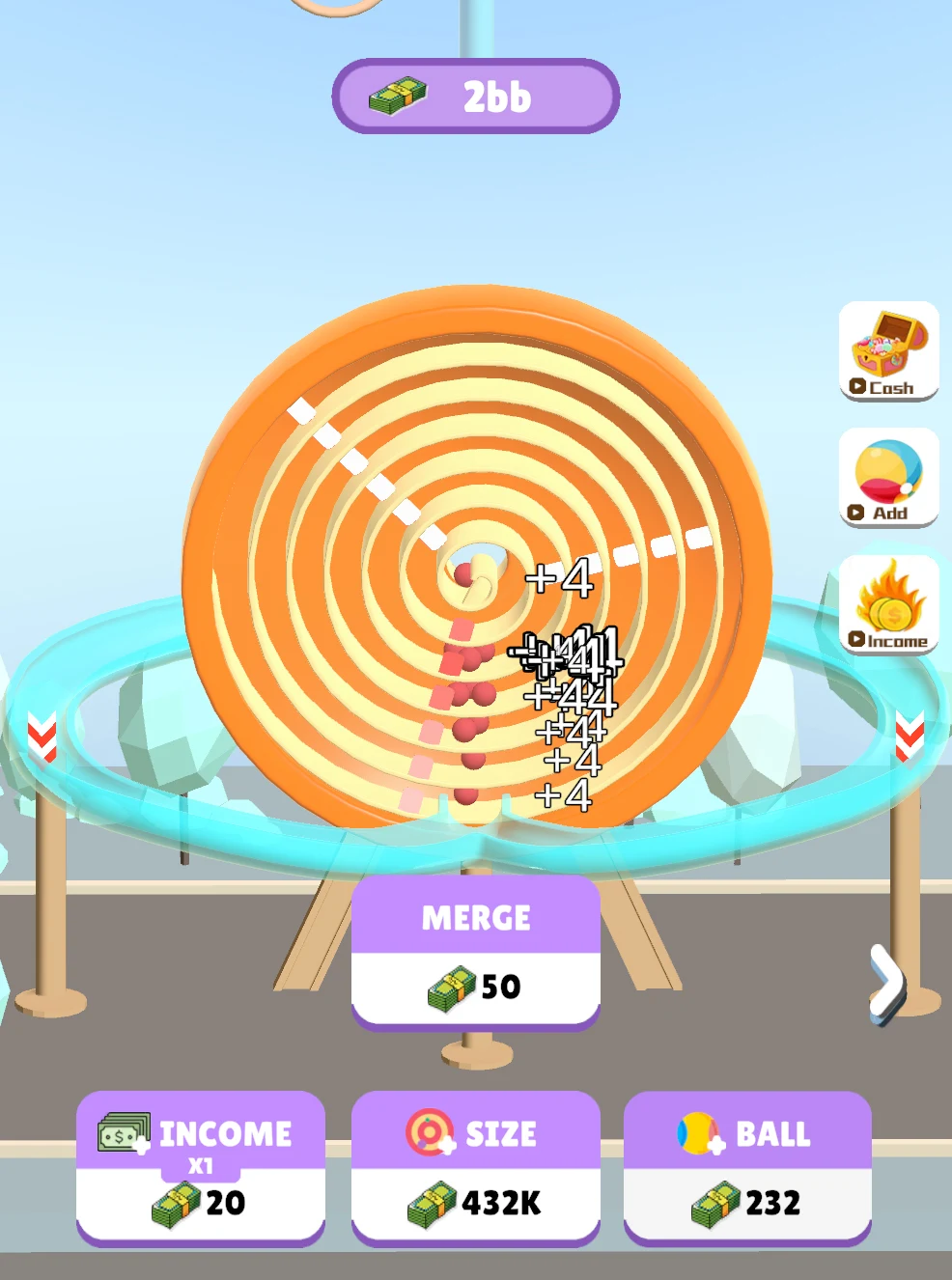Tap the Merge button costing 50
Viewport: 952px width, 1280px height.
(475, 952)
